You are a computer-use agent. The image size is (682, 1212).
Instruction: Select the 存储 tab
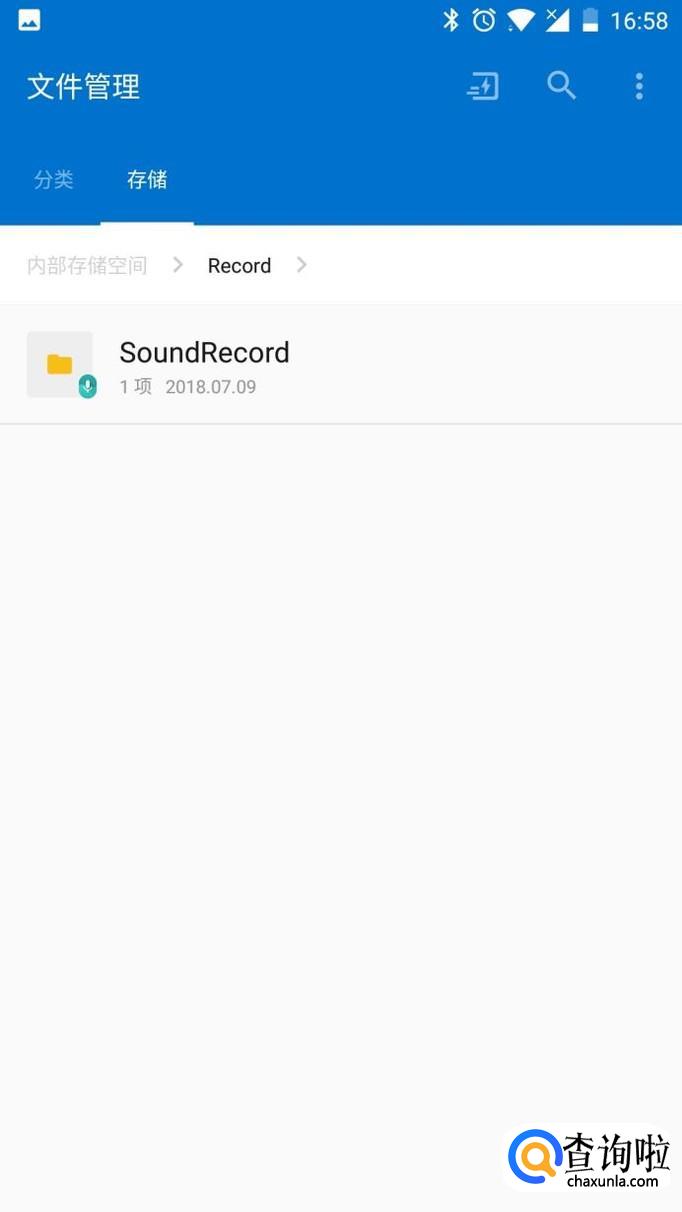(147, 180)
